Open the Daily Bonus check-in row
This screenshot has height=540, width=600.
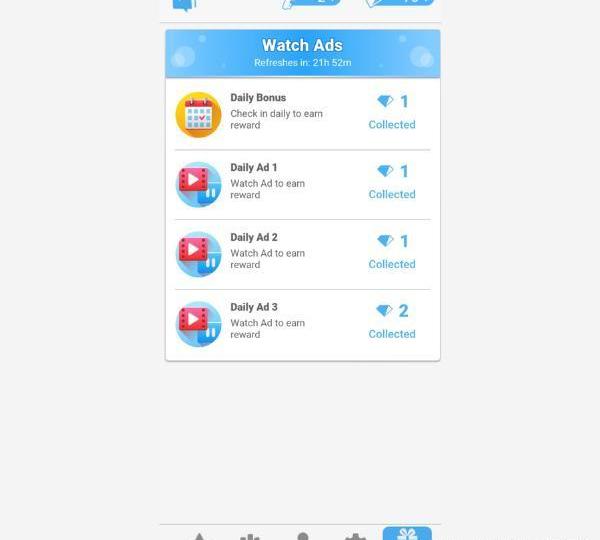pos(302,114)
